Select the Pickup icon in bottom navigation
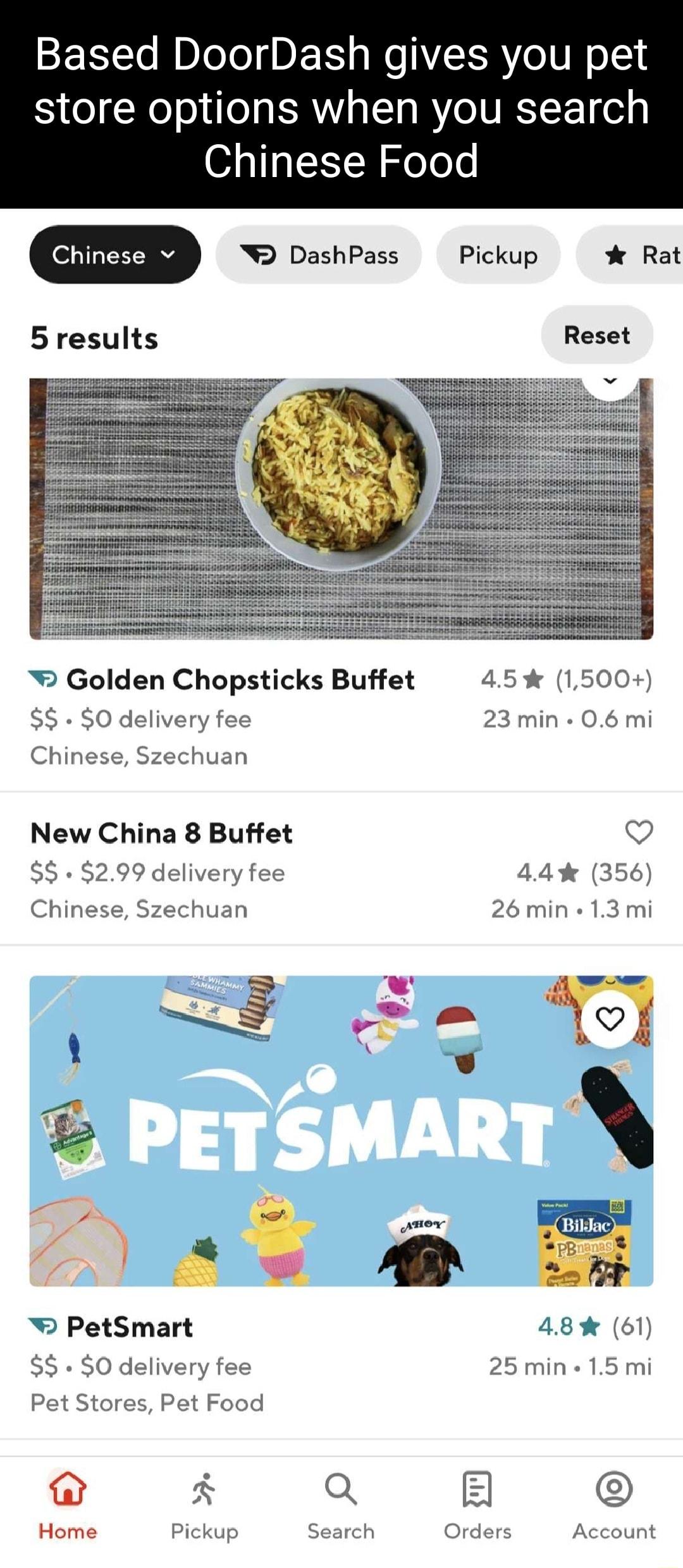The image size is (683, 1568). point(204,1486)
